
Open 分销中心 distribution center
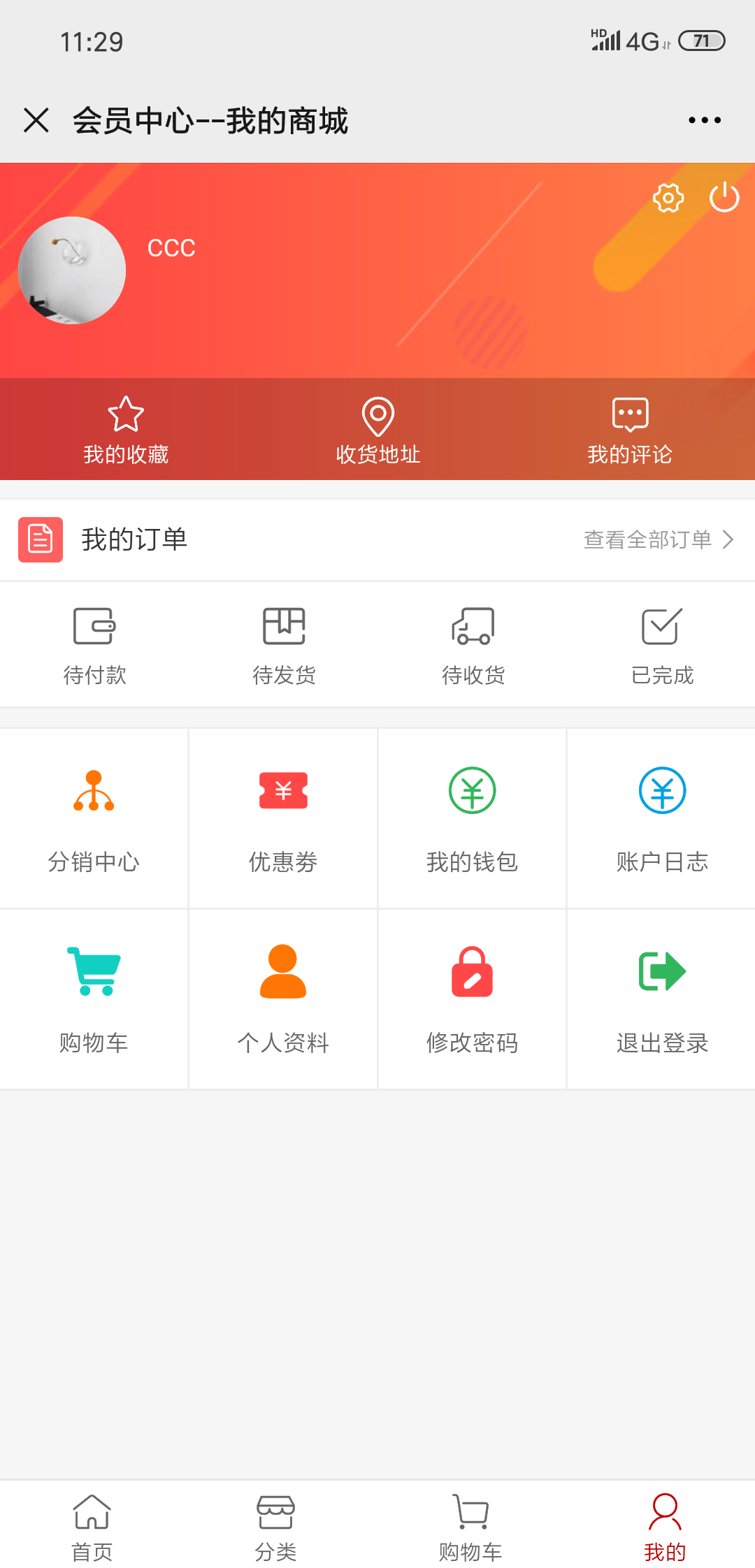coord(94,818)
